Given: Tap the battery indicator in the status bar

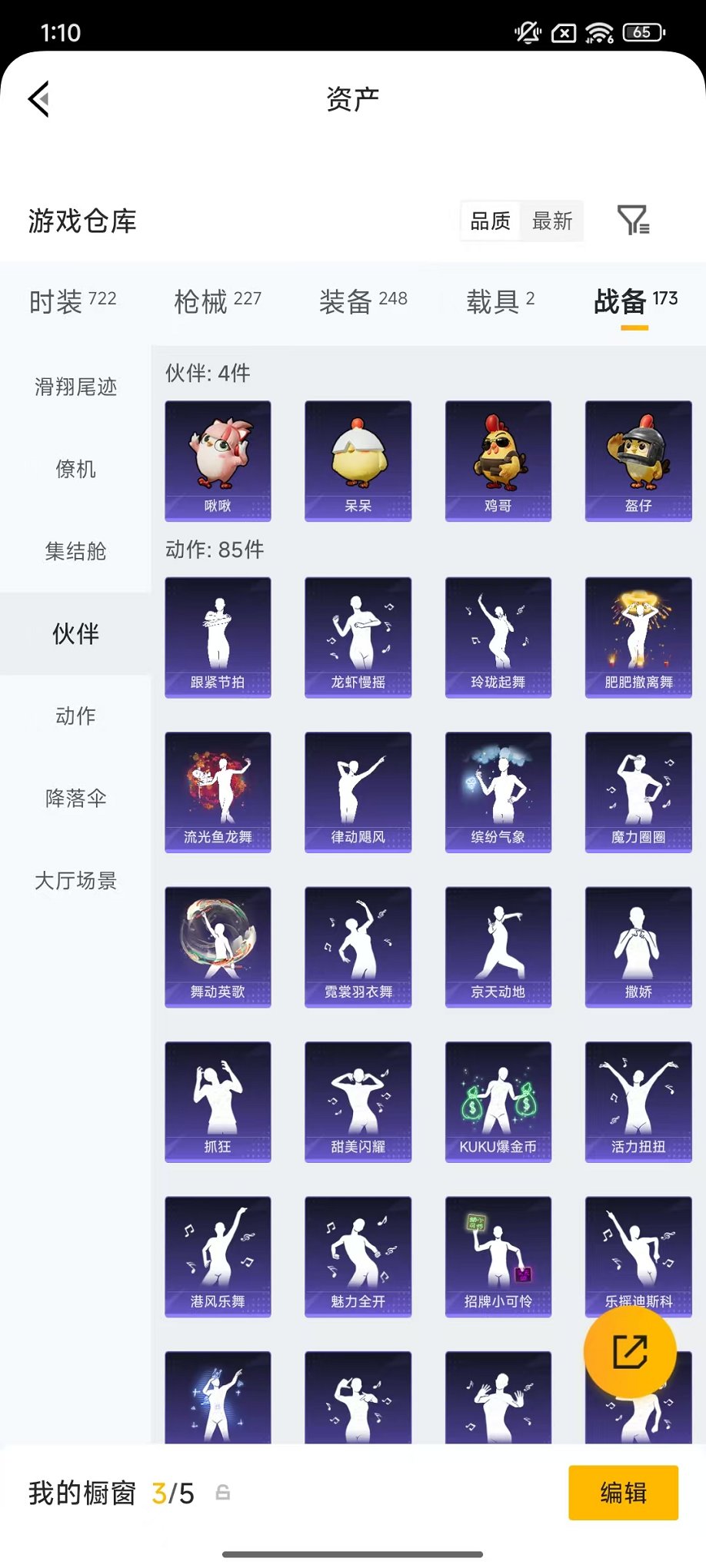Looking at the screenshot, I should (643, 32).
